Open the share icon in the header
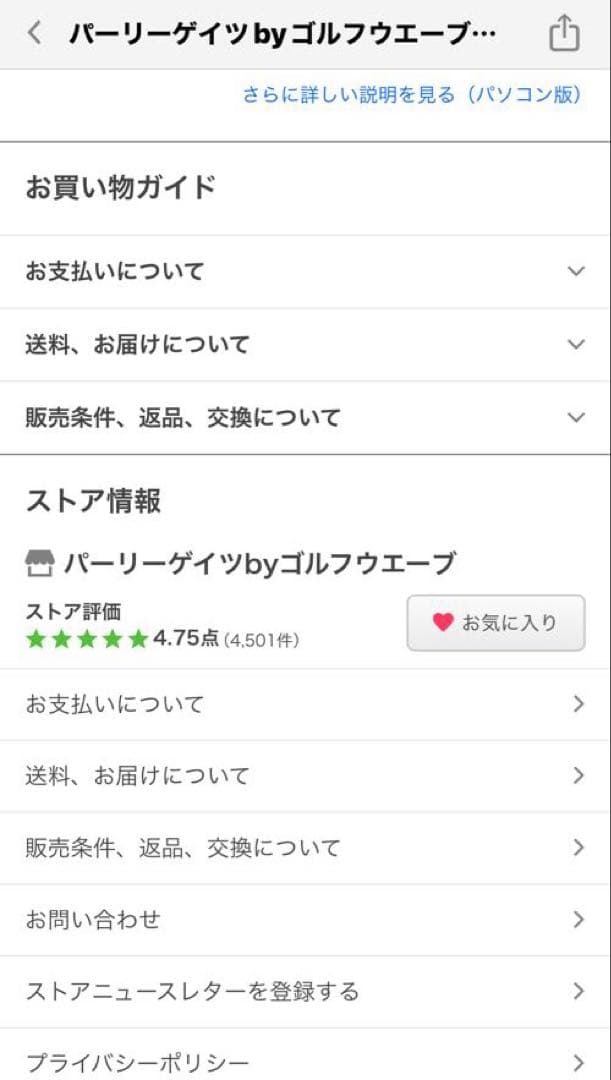Viewport: 611px width, 1080px height. 564,34
